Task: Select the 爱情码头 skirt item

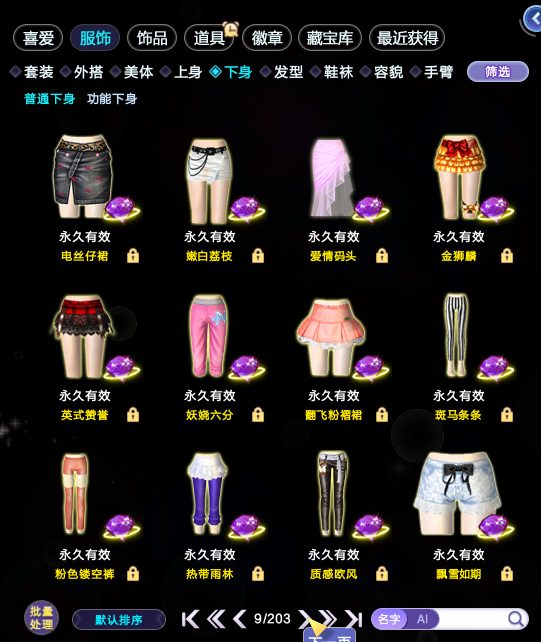Action: (334, 178)
